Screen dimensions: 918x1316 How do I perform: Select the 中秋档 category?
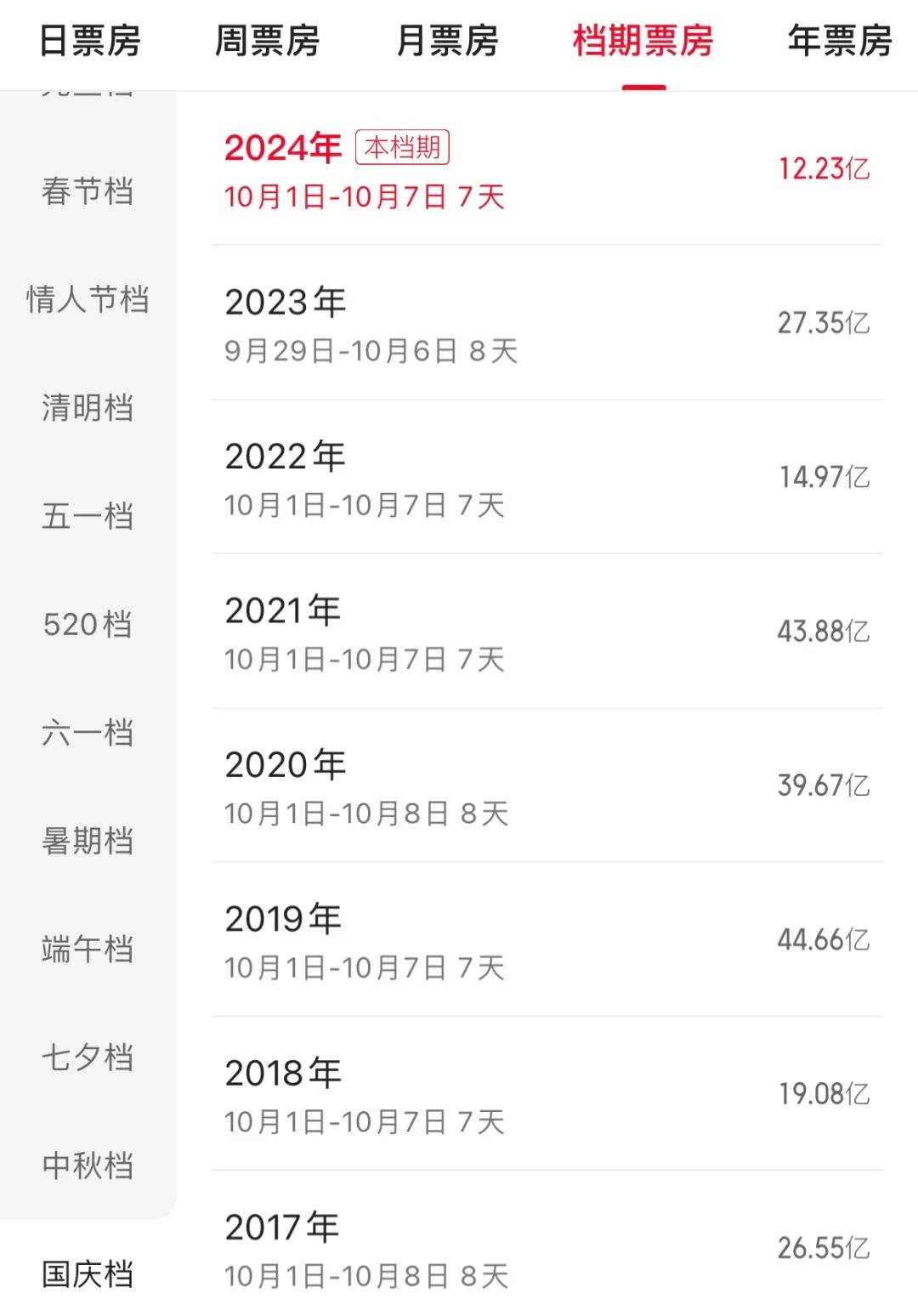click(88, 1166)
